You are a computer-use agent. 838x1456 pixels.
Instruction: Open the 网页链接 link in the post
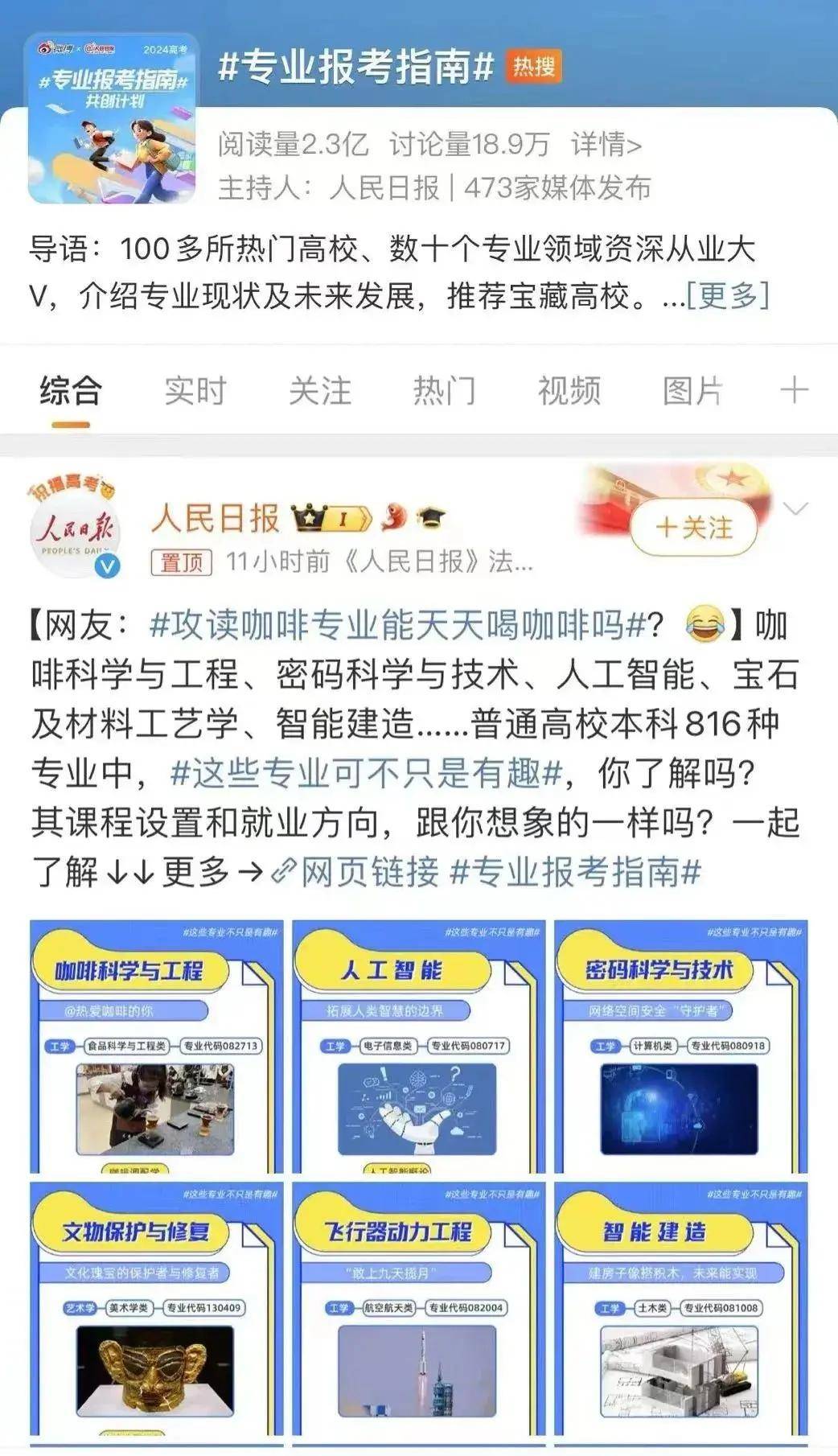pyautogui.click(x=358, y=871)
